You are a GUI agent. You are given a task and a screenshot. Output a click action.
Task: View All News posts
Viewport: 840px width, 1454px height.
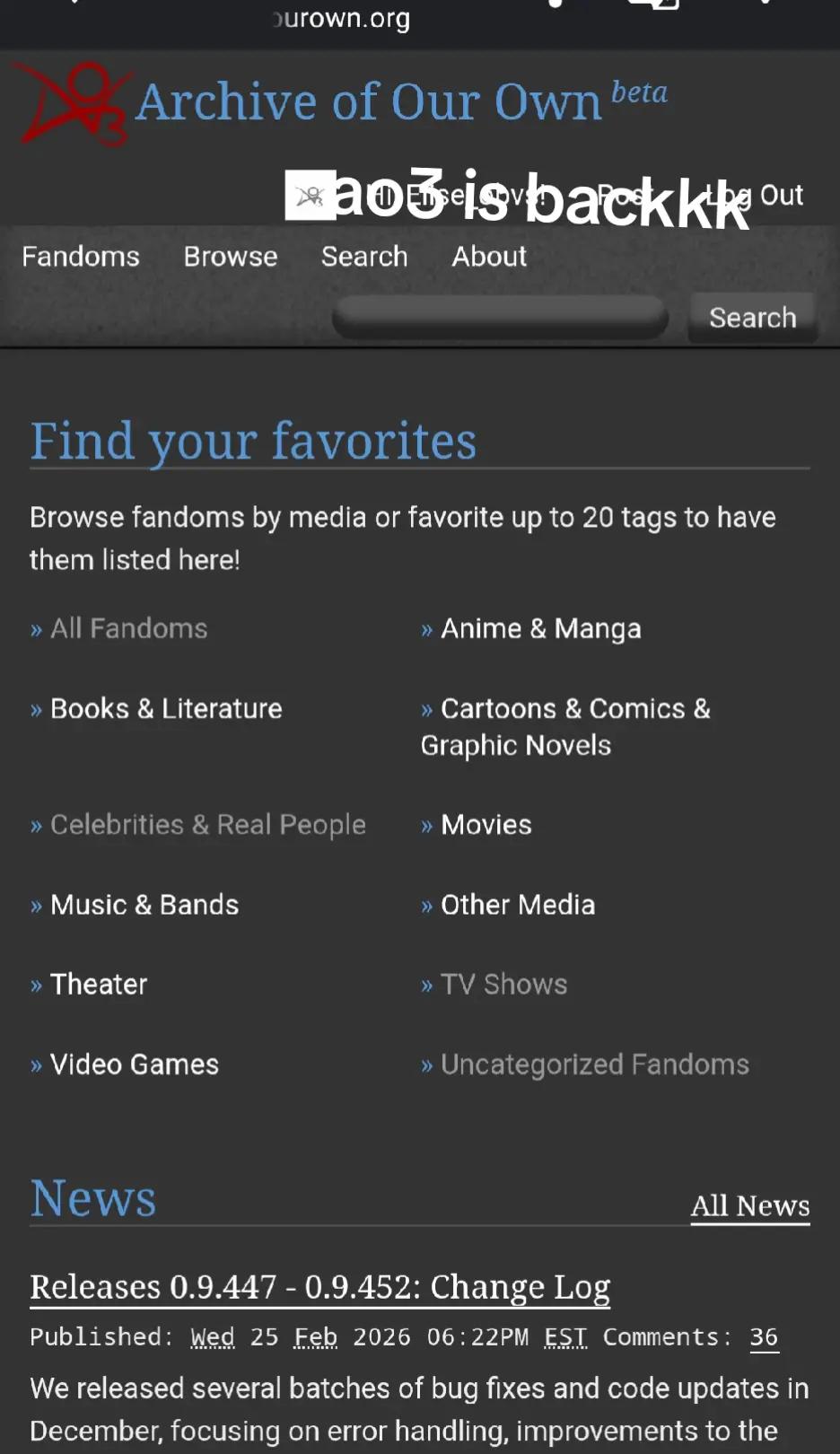(750, 1206)
